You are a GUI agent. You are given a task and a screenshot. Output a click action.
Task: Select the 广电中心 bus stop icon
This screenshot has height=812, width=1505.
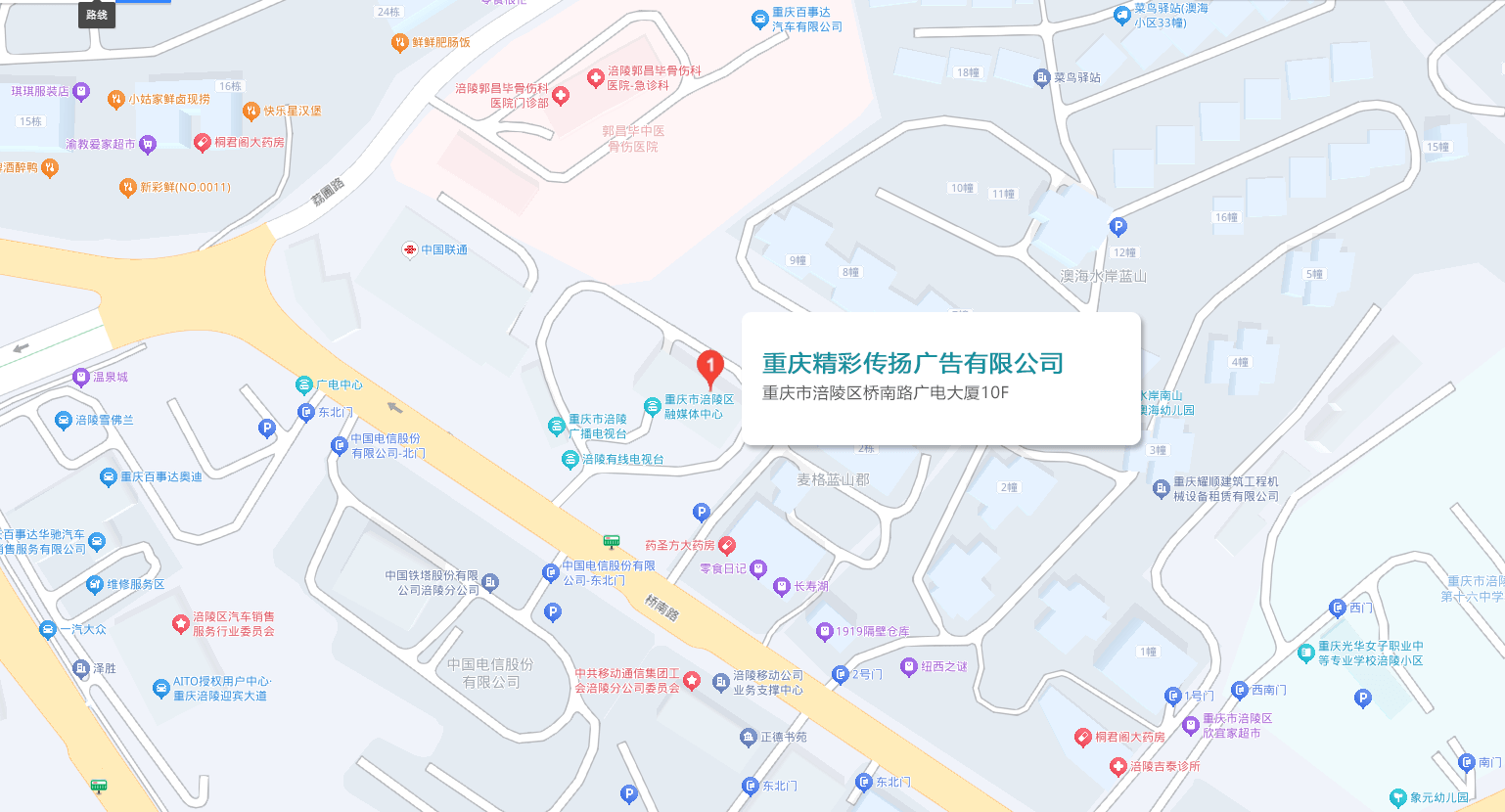coord(304,385)
